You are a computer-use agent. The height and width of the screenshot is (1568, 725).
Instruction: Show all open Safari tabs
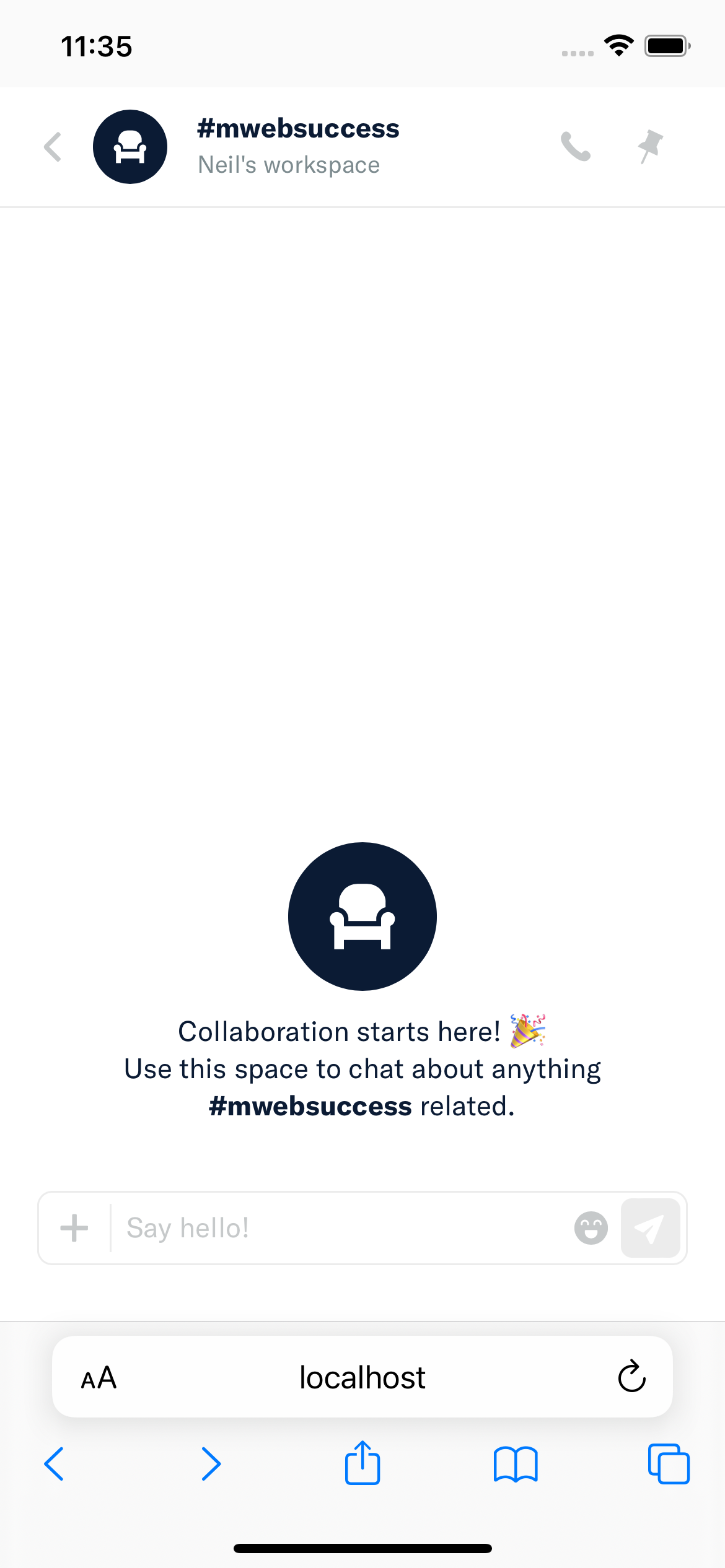point(668,1465)
